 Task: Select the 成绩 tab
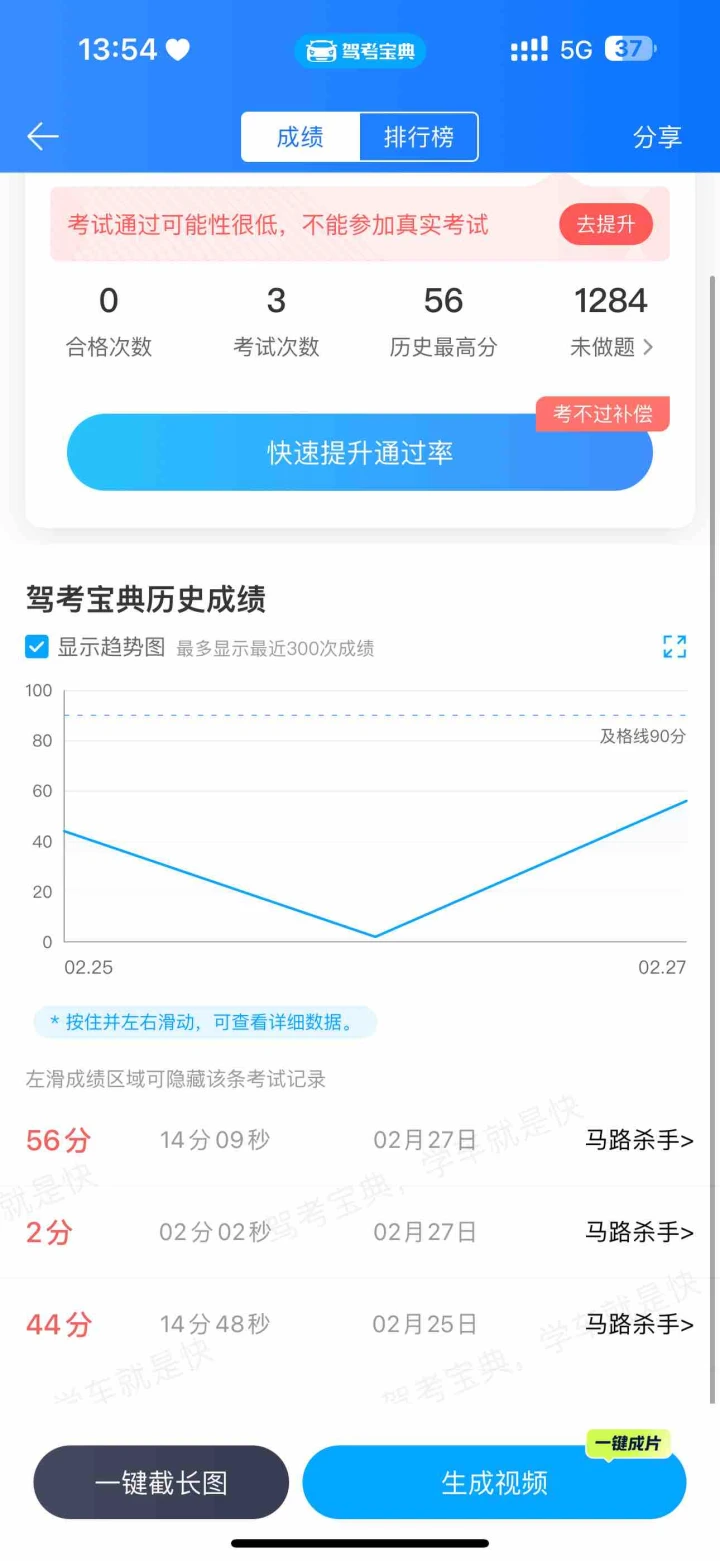pyautogui.click(x=300, y=137)
